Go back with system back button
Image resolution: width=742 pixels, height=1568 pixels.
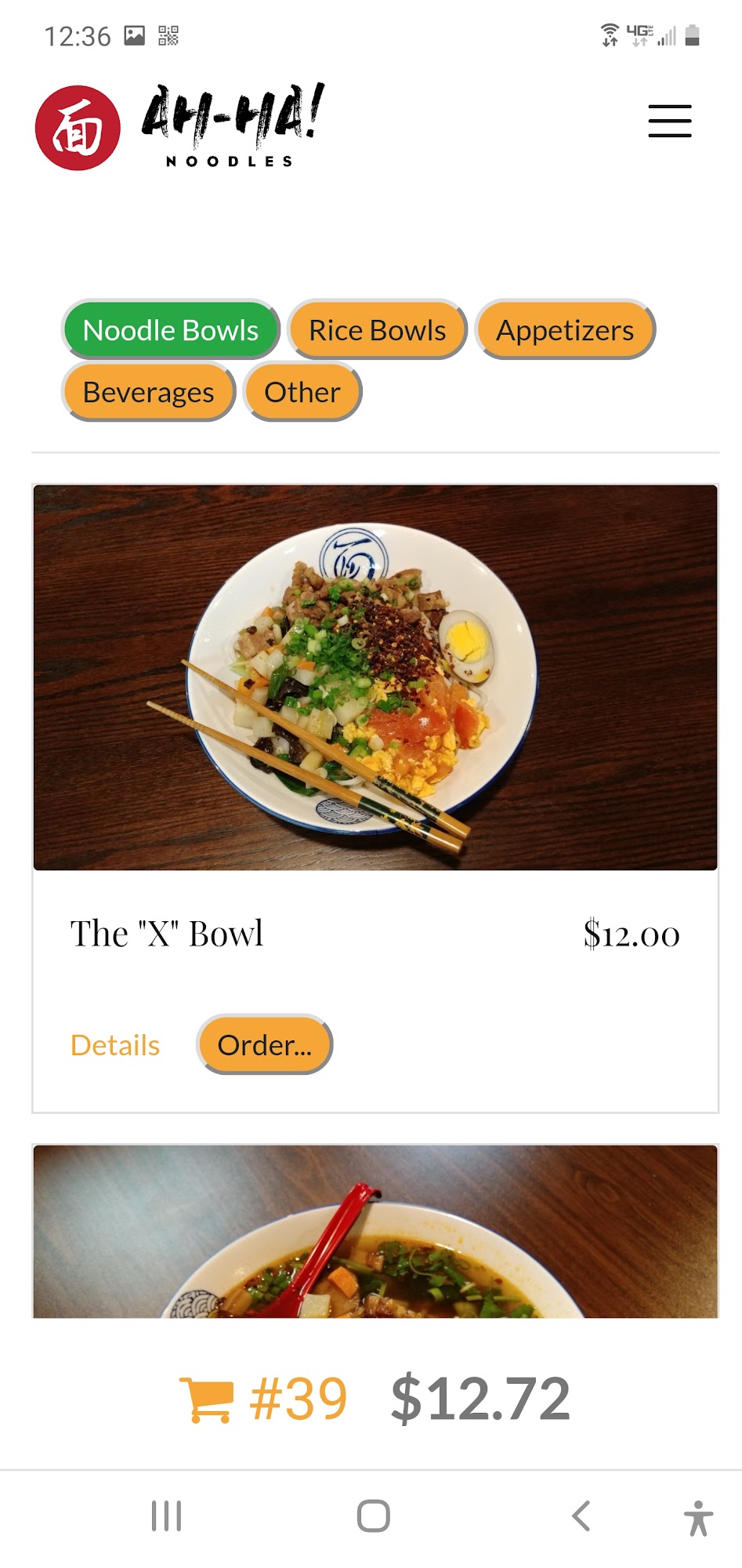[x=581, y=1516]
